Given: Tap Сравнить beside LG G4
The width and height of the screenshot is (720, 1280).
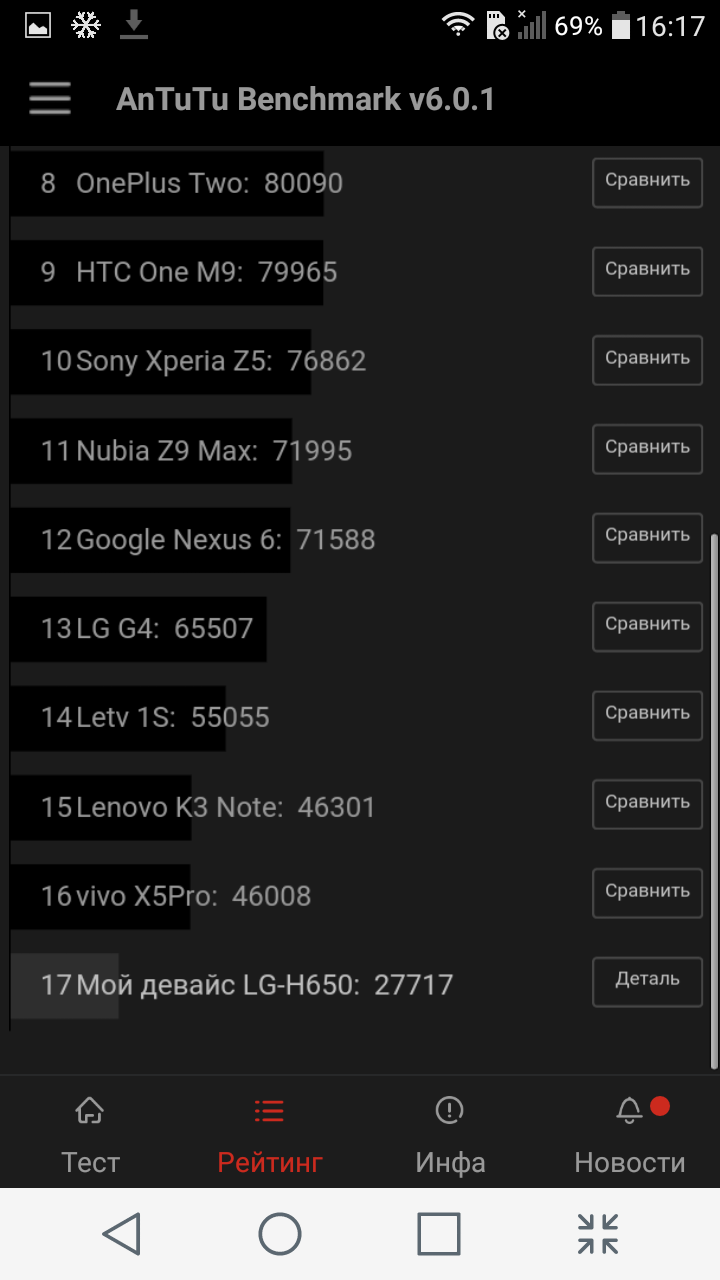Looking at the screenshot, I should point(647,626).
